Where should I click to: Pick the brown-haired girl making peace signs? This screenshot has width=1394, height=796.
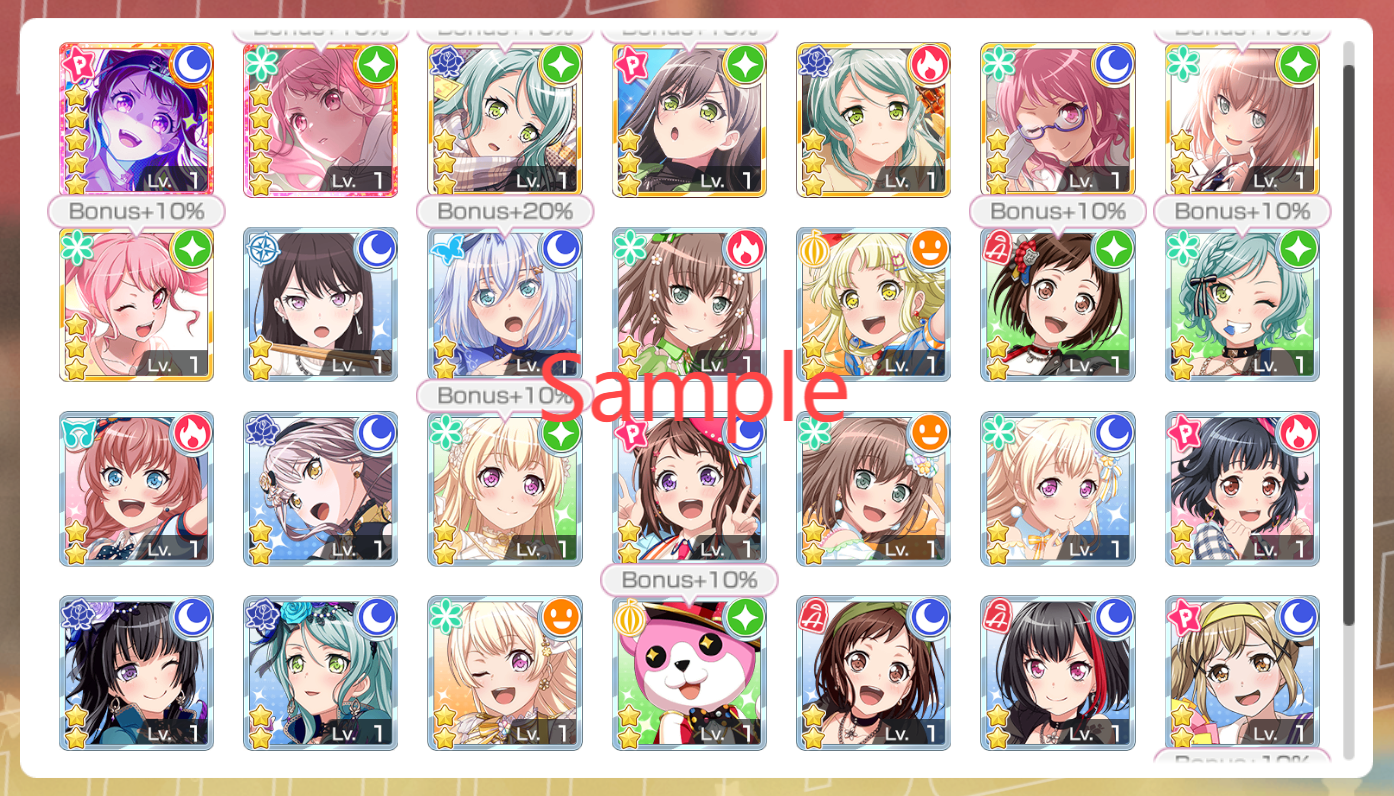tap(689, 488)
